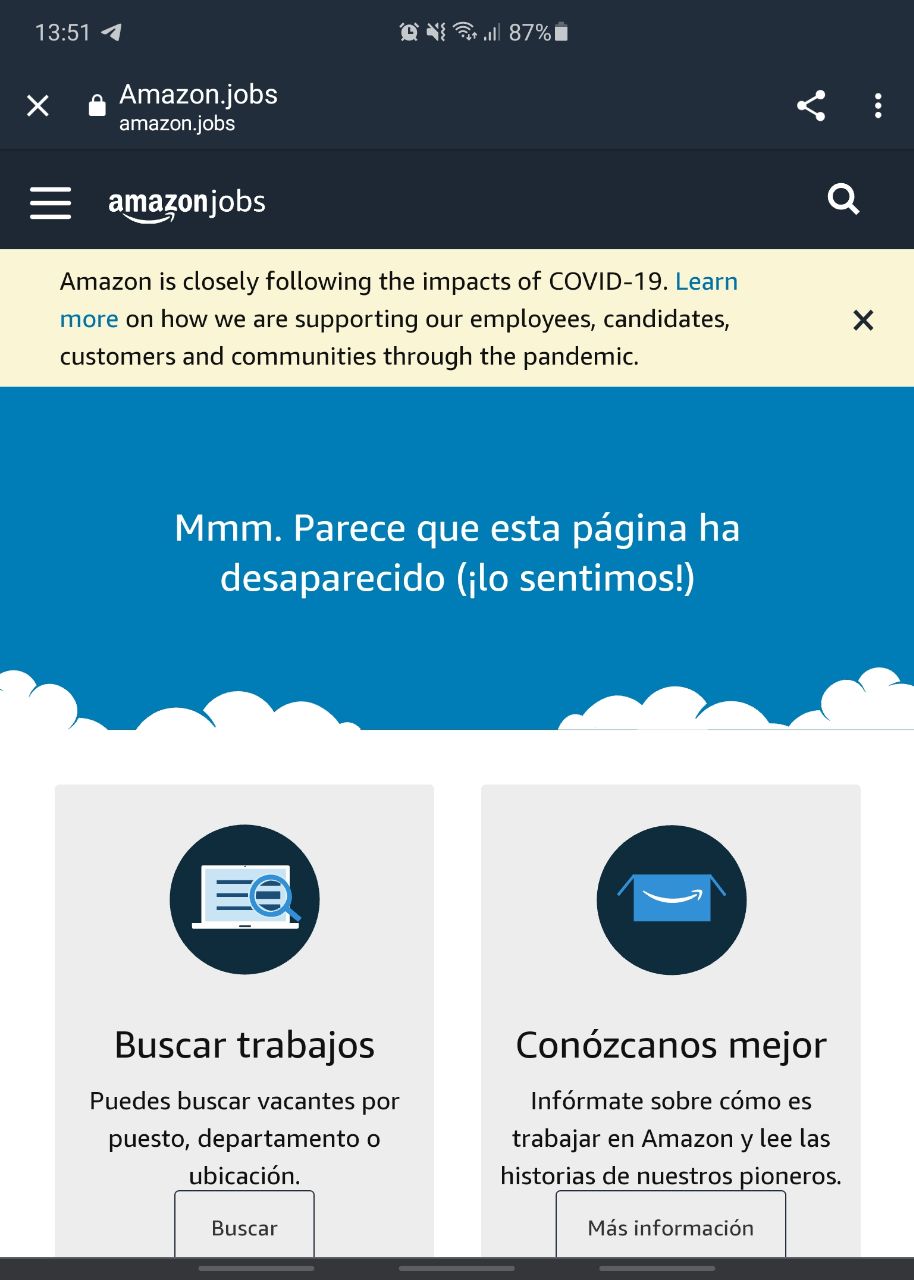
Task: Follow the Learn more COVID-19 link
Action: click(x=705, y=282)
